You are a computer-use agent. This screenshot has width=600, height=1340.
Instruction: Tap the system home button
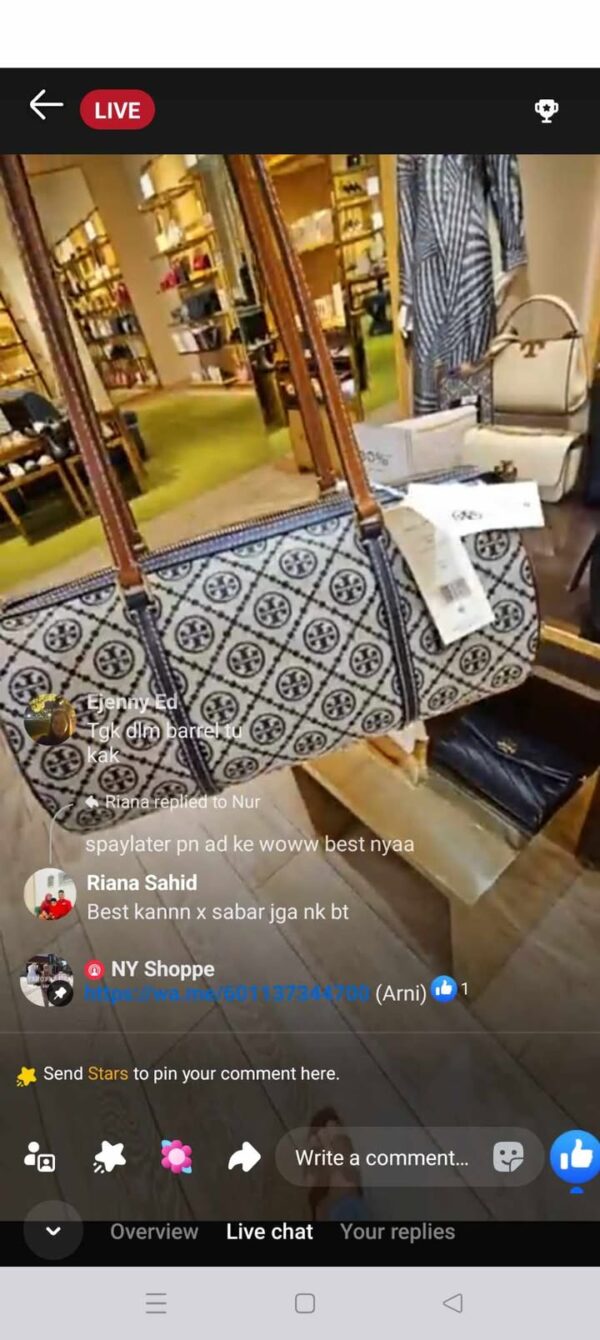(305, 1303)
